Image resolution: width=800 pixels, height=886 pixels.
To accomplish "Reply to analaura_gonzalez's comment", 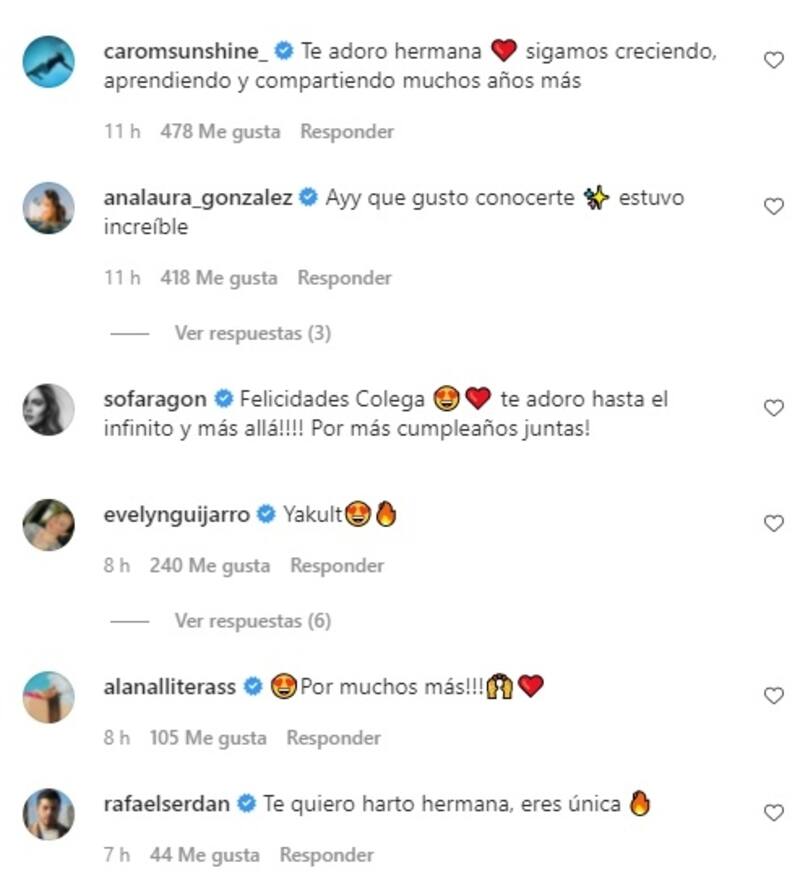I will (x=343, y=278).
